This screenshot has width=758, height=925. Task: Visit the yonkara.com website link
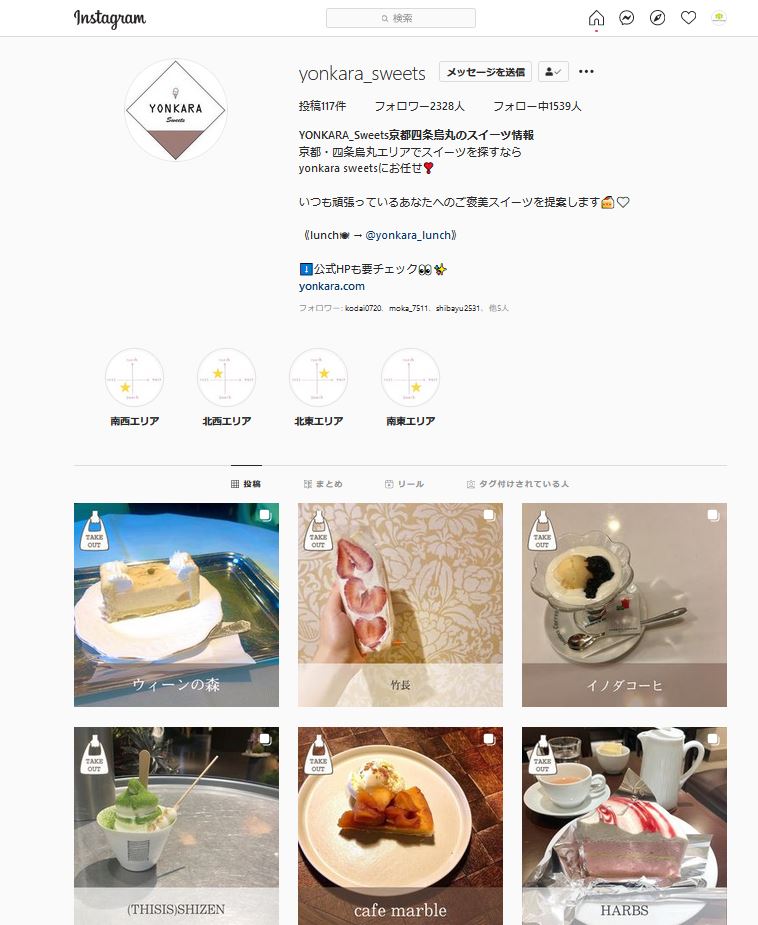pos(332,286)
